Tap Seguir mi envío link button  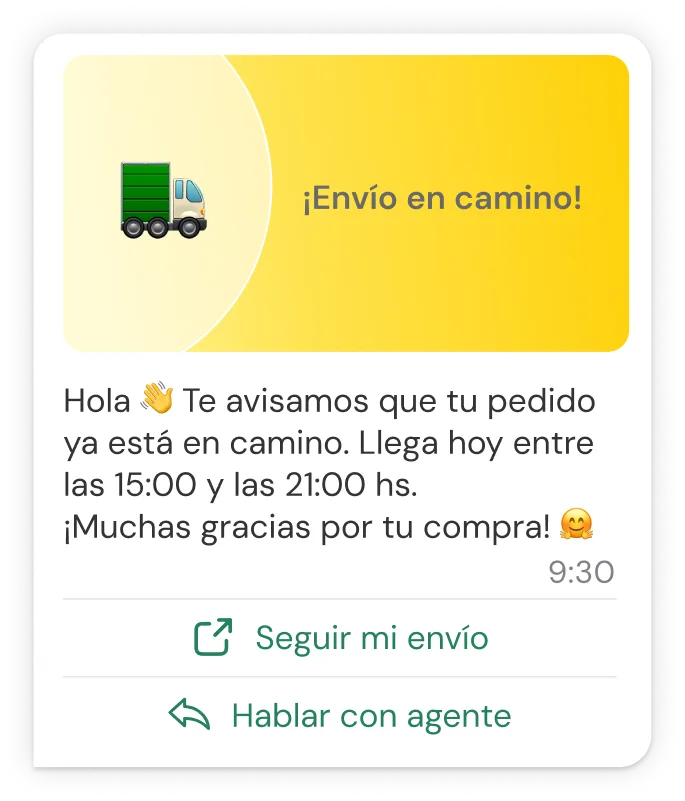tap(340, 638)
